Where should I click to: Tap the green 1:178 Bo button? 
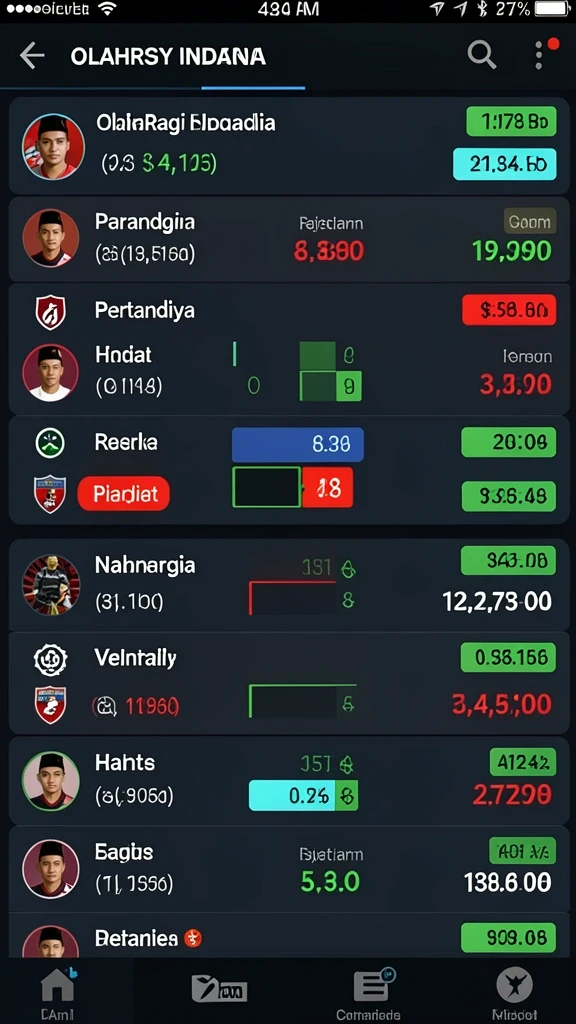511,121
